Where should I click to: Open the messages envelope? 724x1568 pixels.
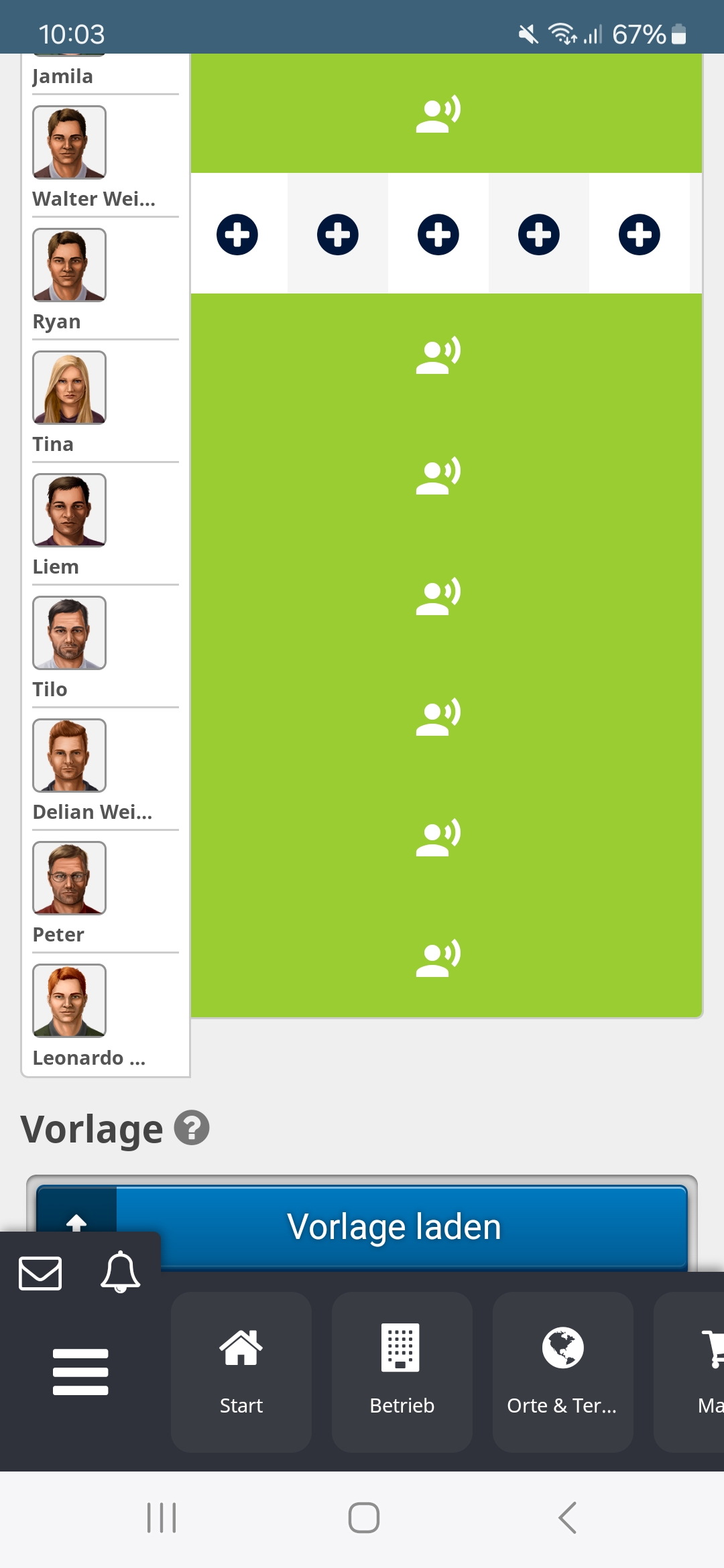[x=40, y=1273]
